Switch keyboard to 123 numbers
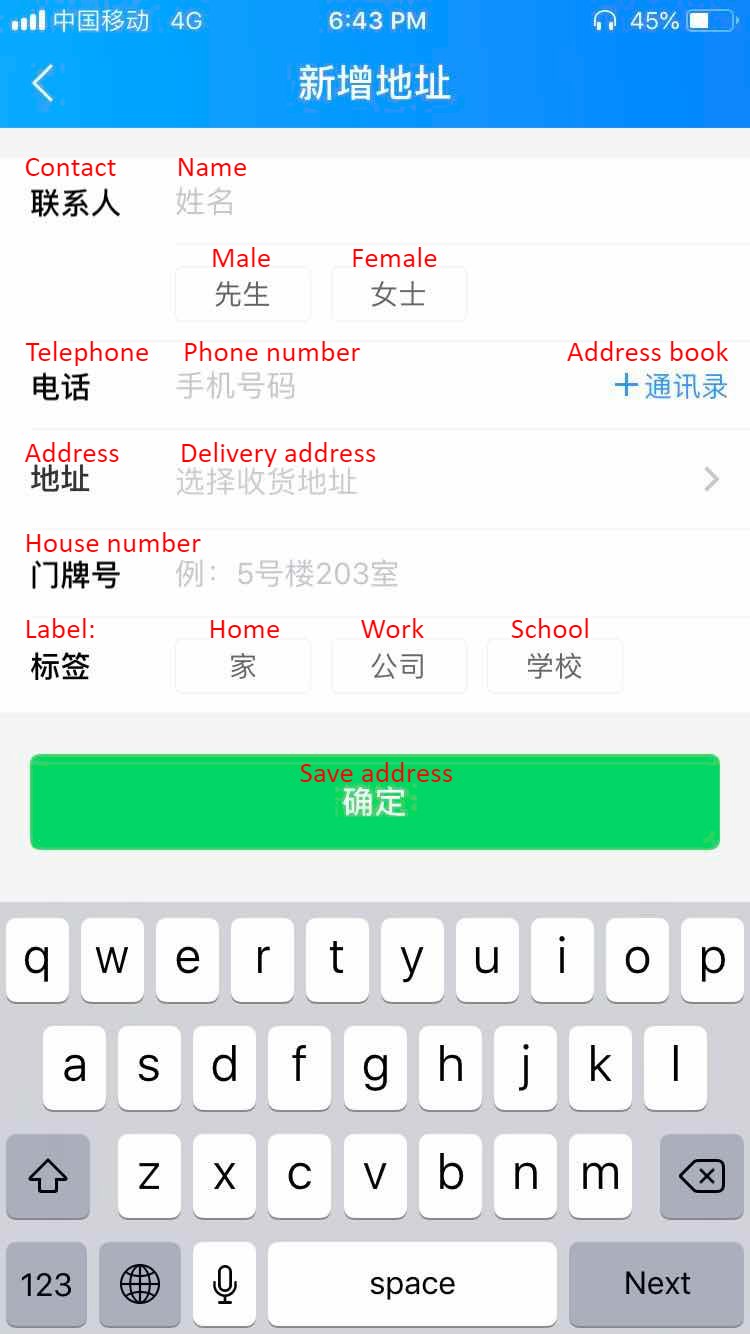The image size is (750, 1334). click(x=46, y=1284)
